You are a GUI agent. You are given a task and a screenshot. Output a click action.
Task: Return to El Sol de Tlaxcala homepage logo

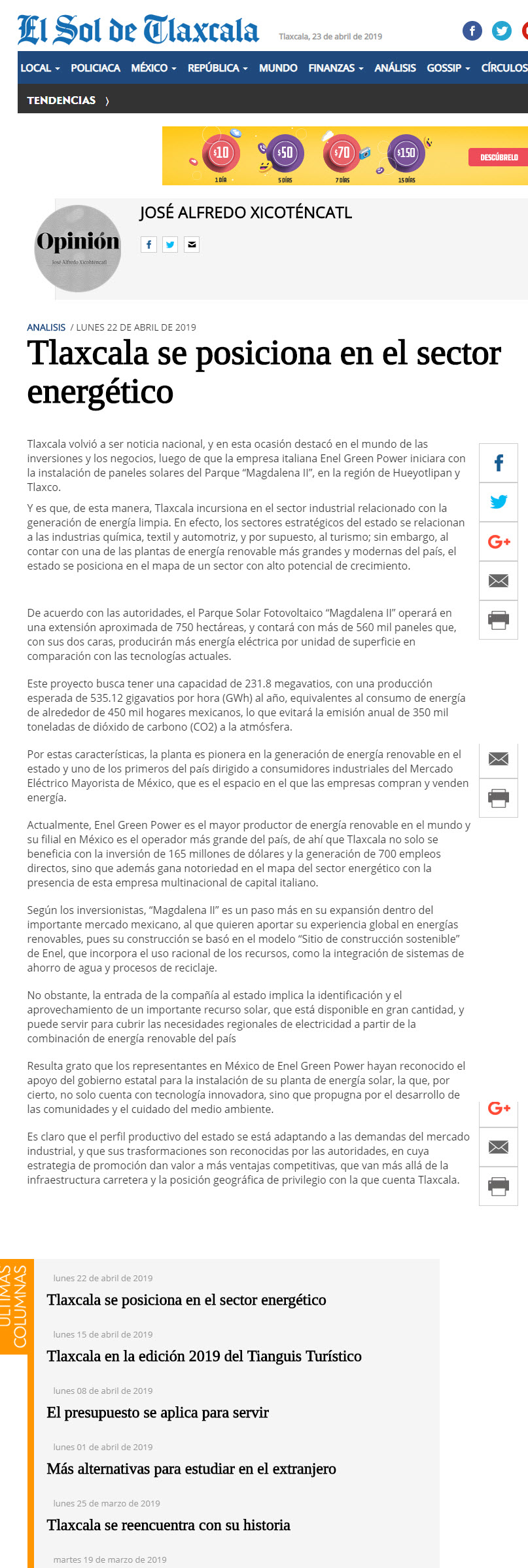tap(138, 30)
